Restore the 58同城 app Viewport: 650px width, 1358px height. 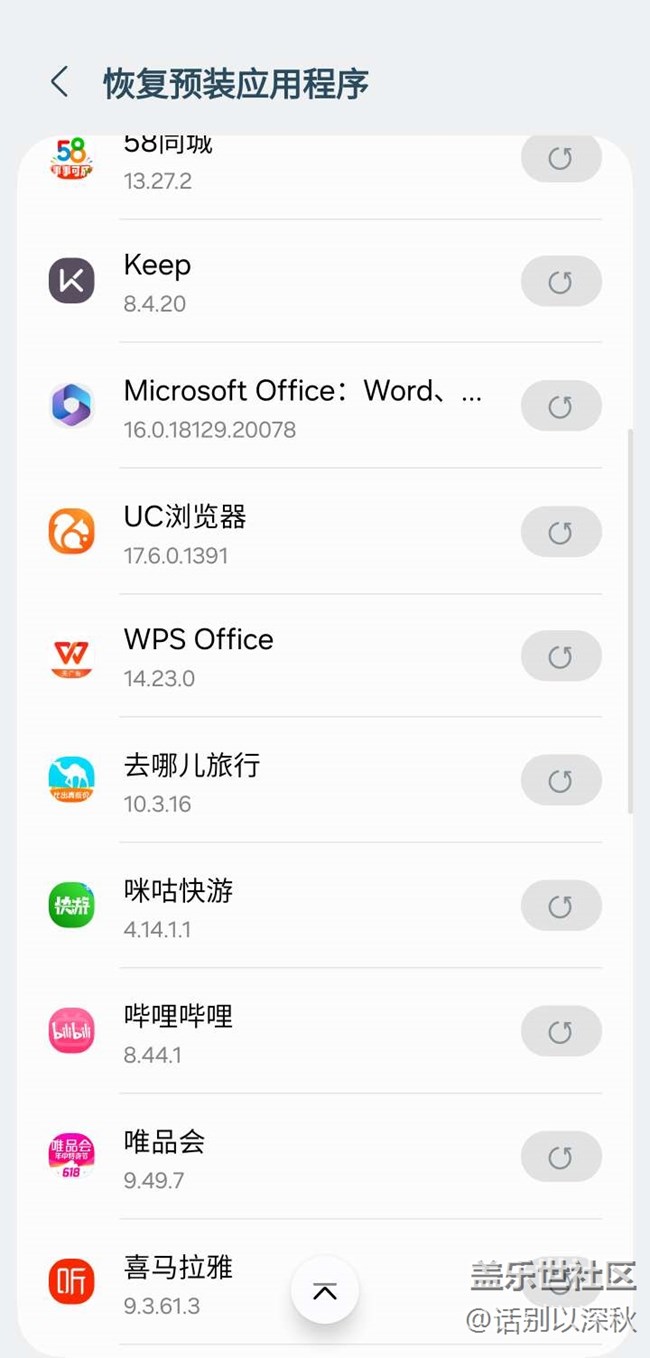pos(561,159)
